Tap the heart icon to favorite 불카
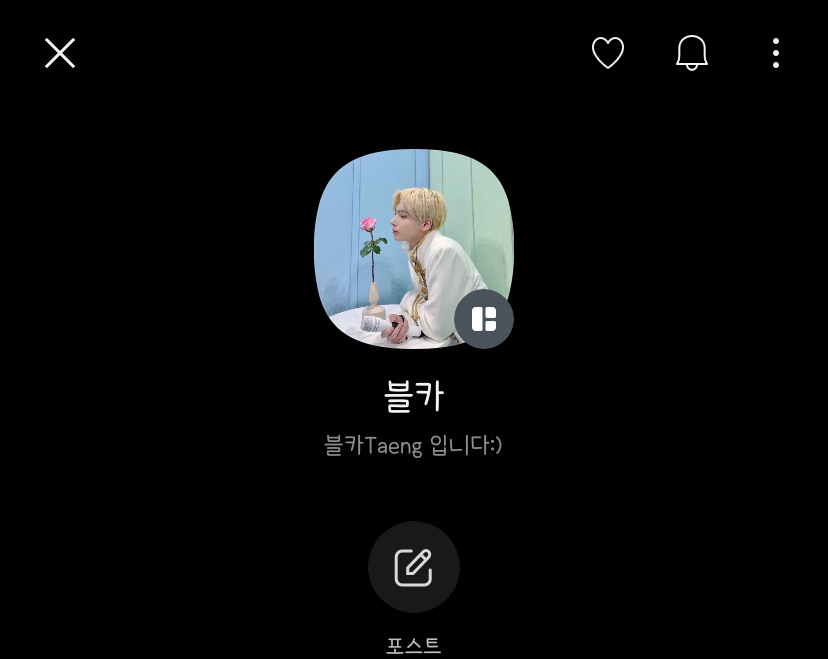The height and width of the screenshot is (659, 828). (608, 53)
